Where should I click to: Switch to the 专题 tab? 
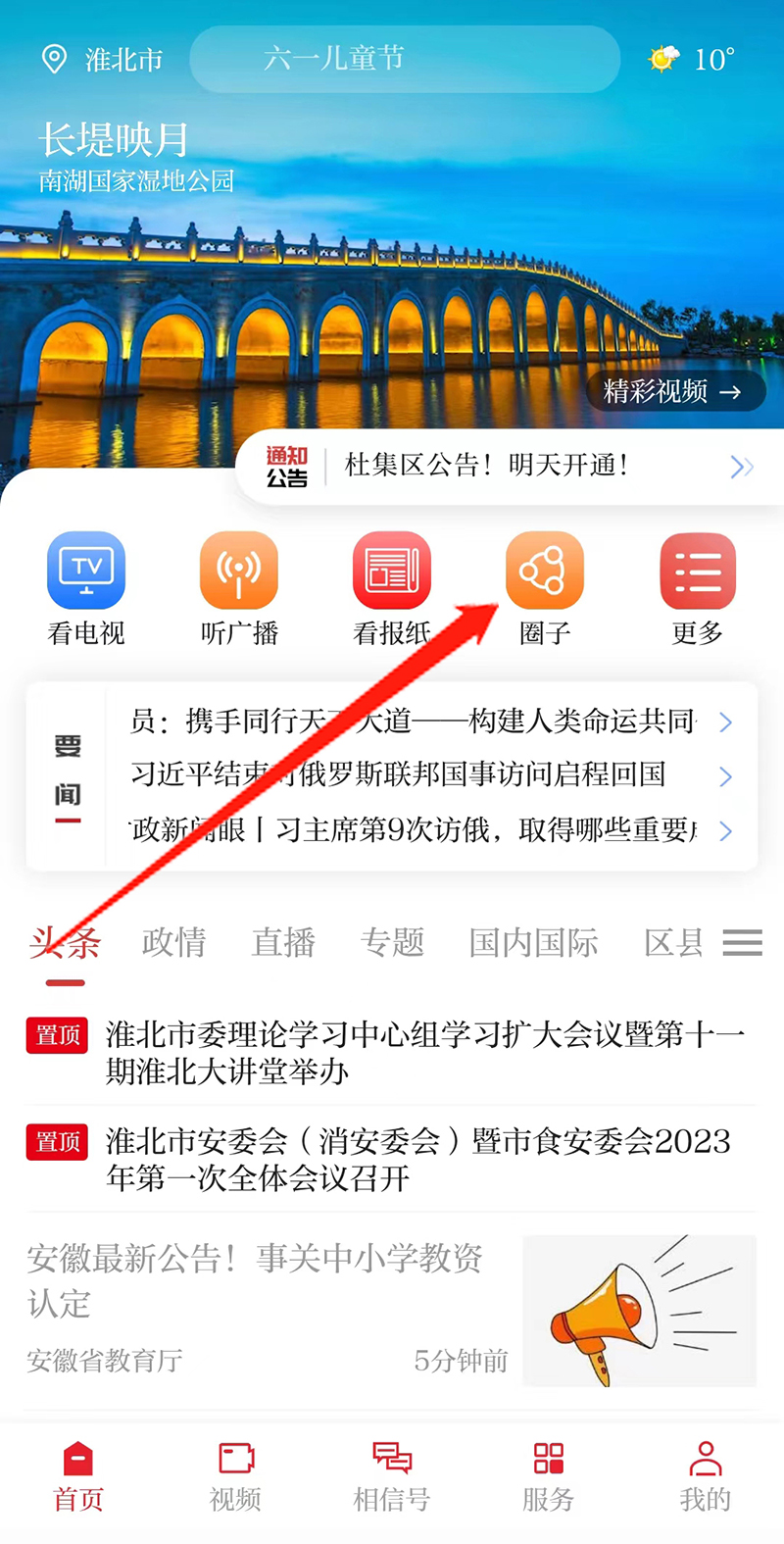pyautogui.click(x=392, y=943)
